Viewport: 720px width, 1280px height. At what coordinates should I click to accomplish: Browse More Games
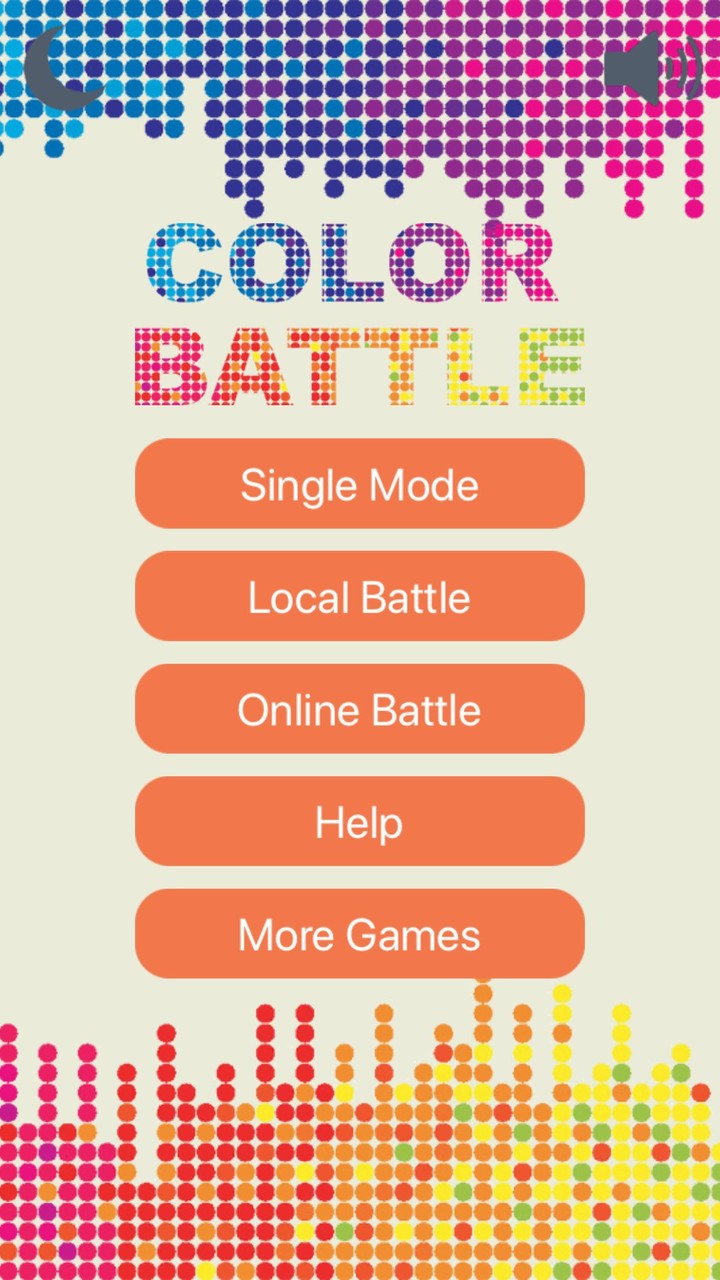360,934
